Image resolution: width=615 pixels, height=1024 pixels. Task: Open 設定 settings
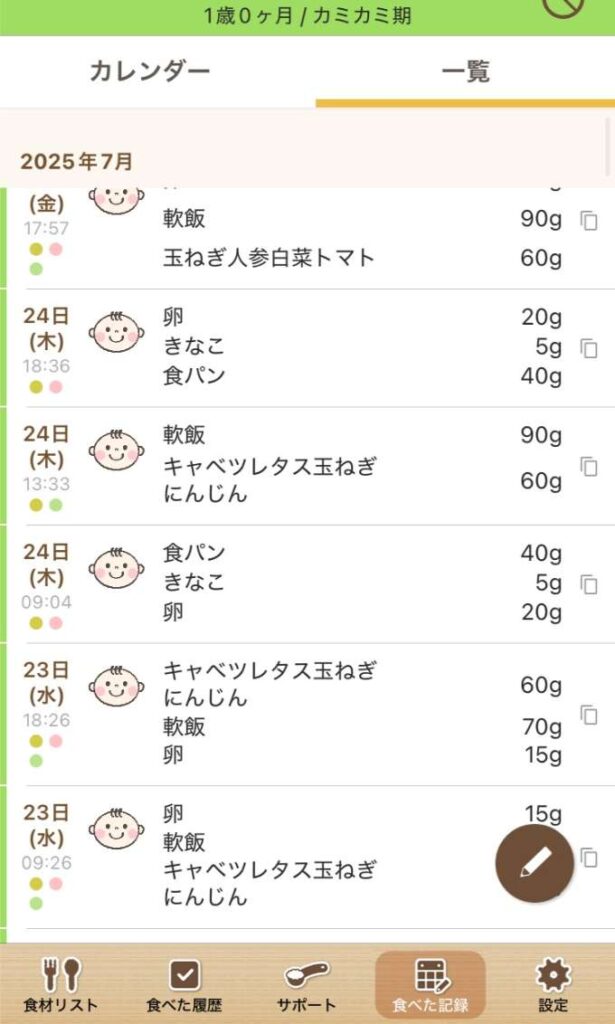tap(553, 984)
